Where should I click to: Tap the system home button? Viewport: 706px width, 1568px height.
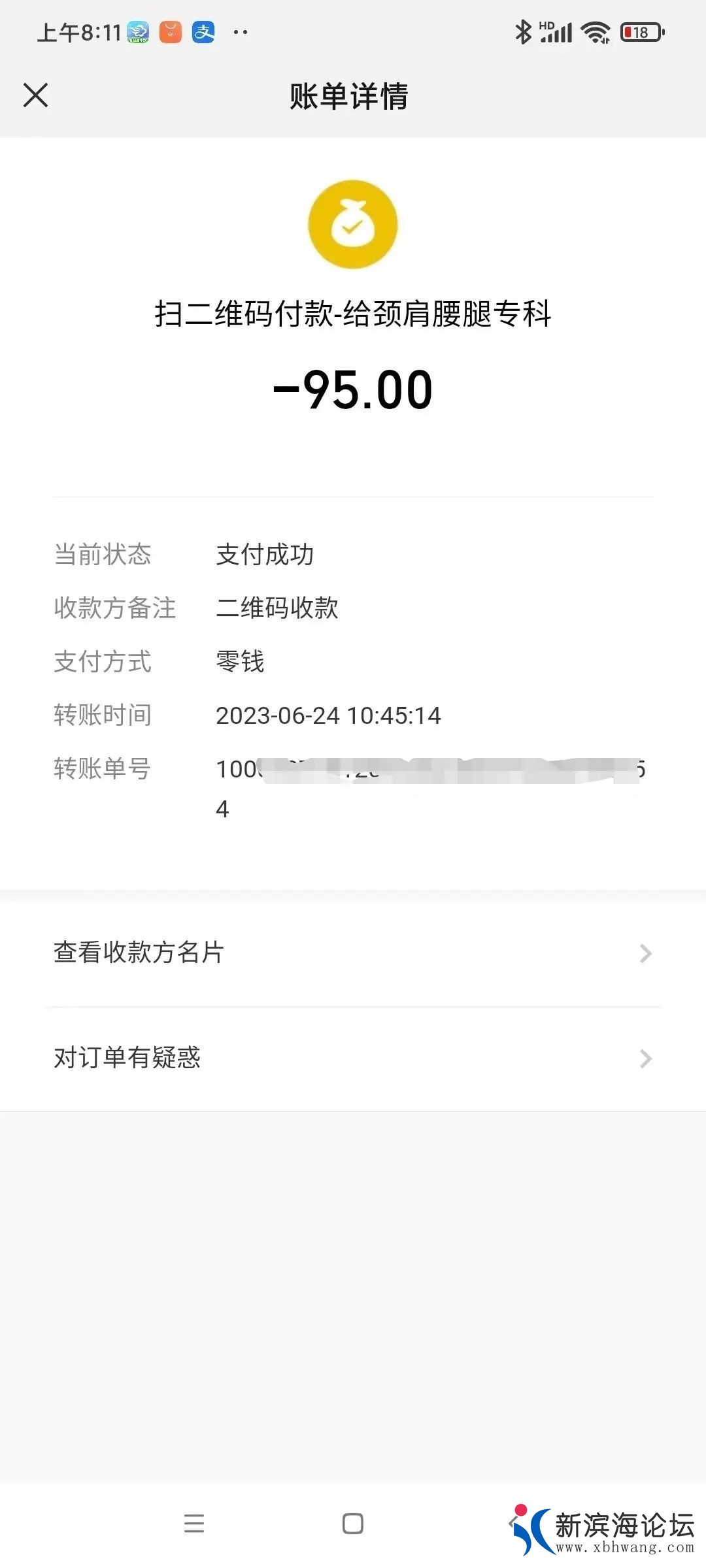click(353, 1524)
